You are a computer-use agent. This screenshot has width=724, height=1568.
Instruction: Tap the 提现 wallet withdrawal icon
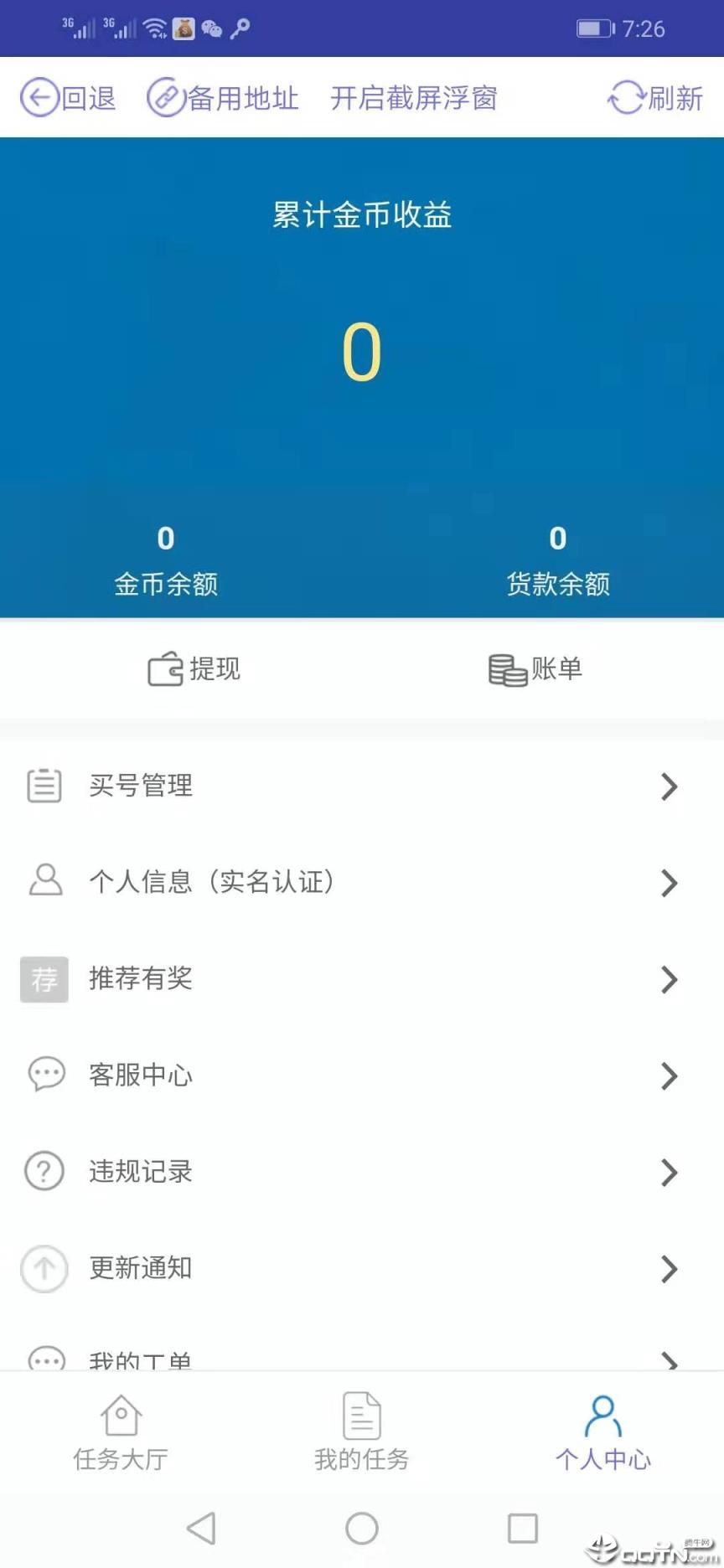pyautogui.click(x=165, y=668)
